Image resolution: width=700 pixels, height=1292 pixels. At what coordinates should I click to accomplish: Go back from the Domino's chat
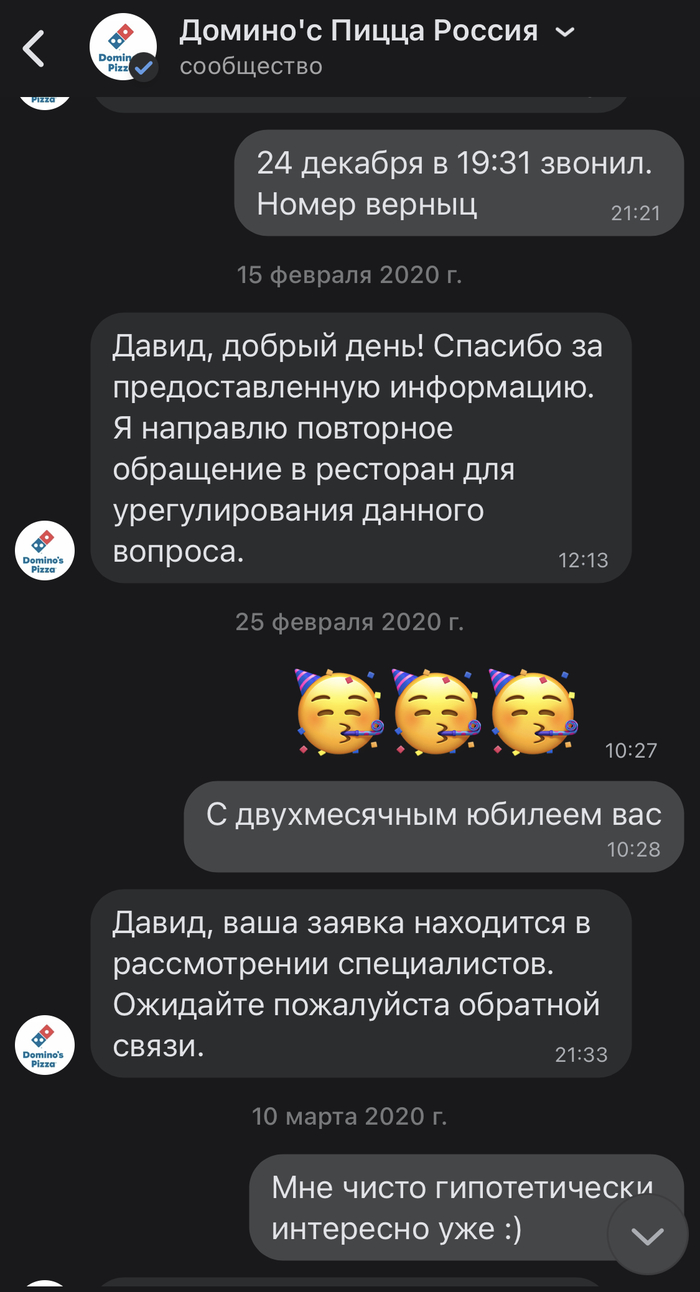coord(35,48)
